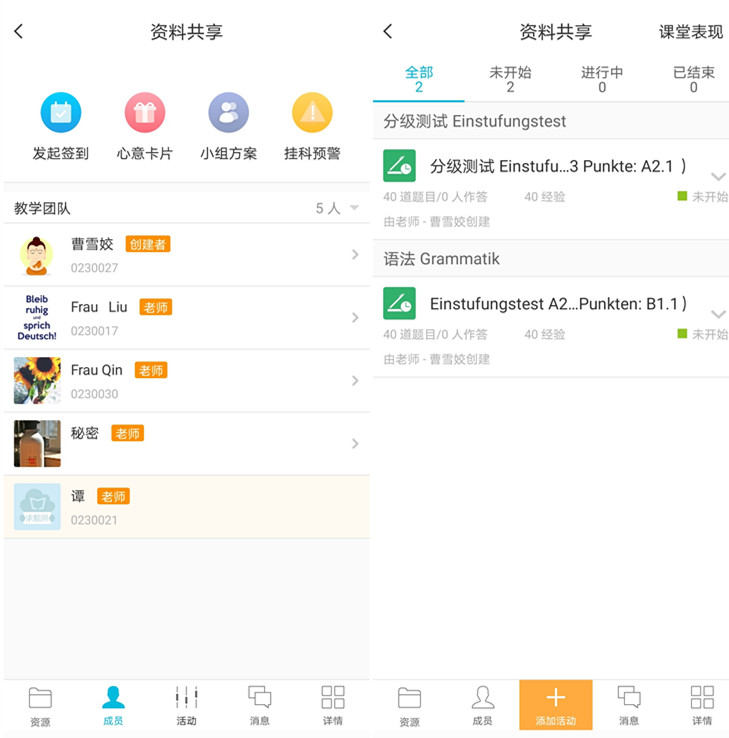Open 挂科预警 failure warning

click(312, 126)
